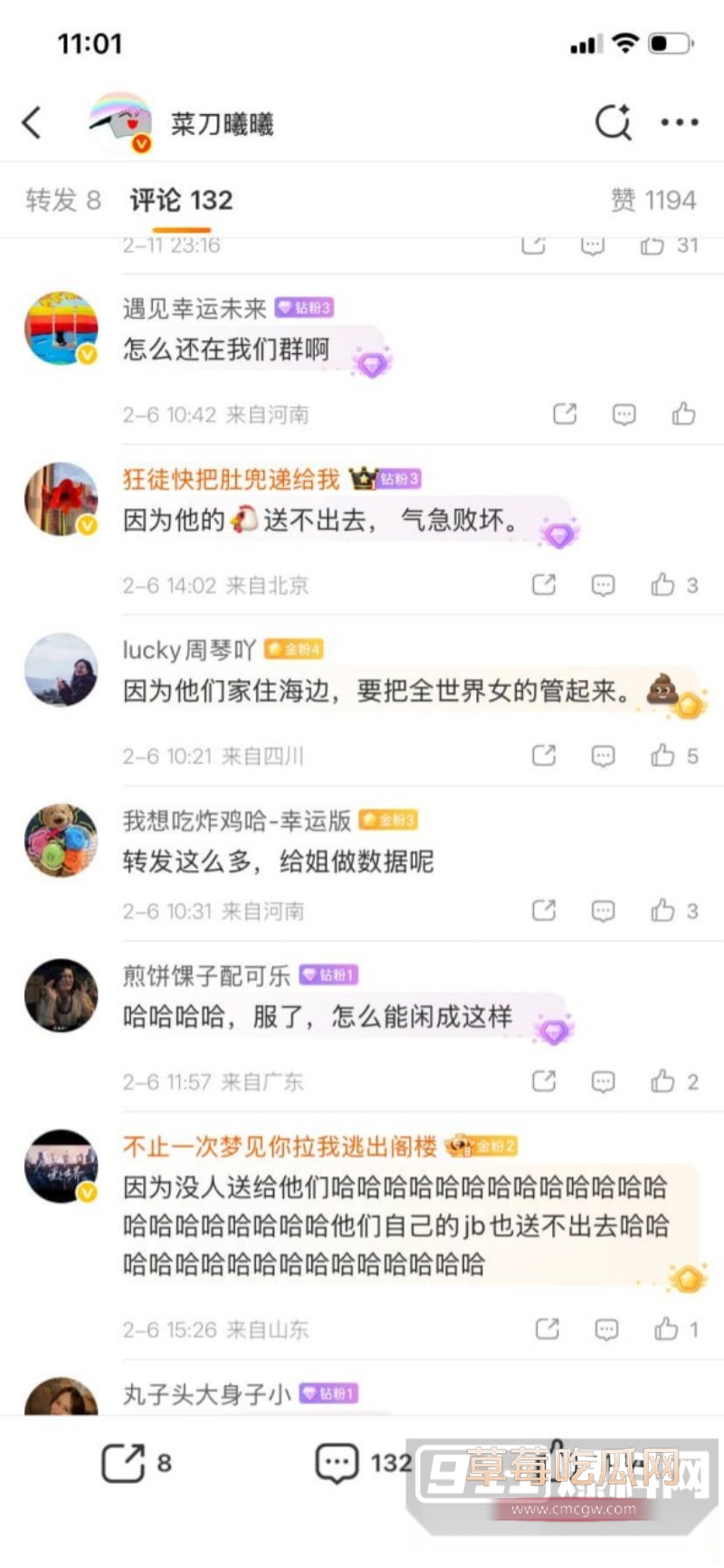Open the reply icon on 狂徒快把肚兜递给我's comment

tap(603, 585)
